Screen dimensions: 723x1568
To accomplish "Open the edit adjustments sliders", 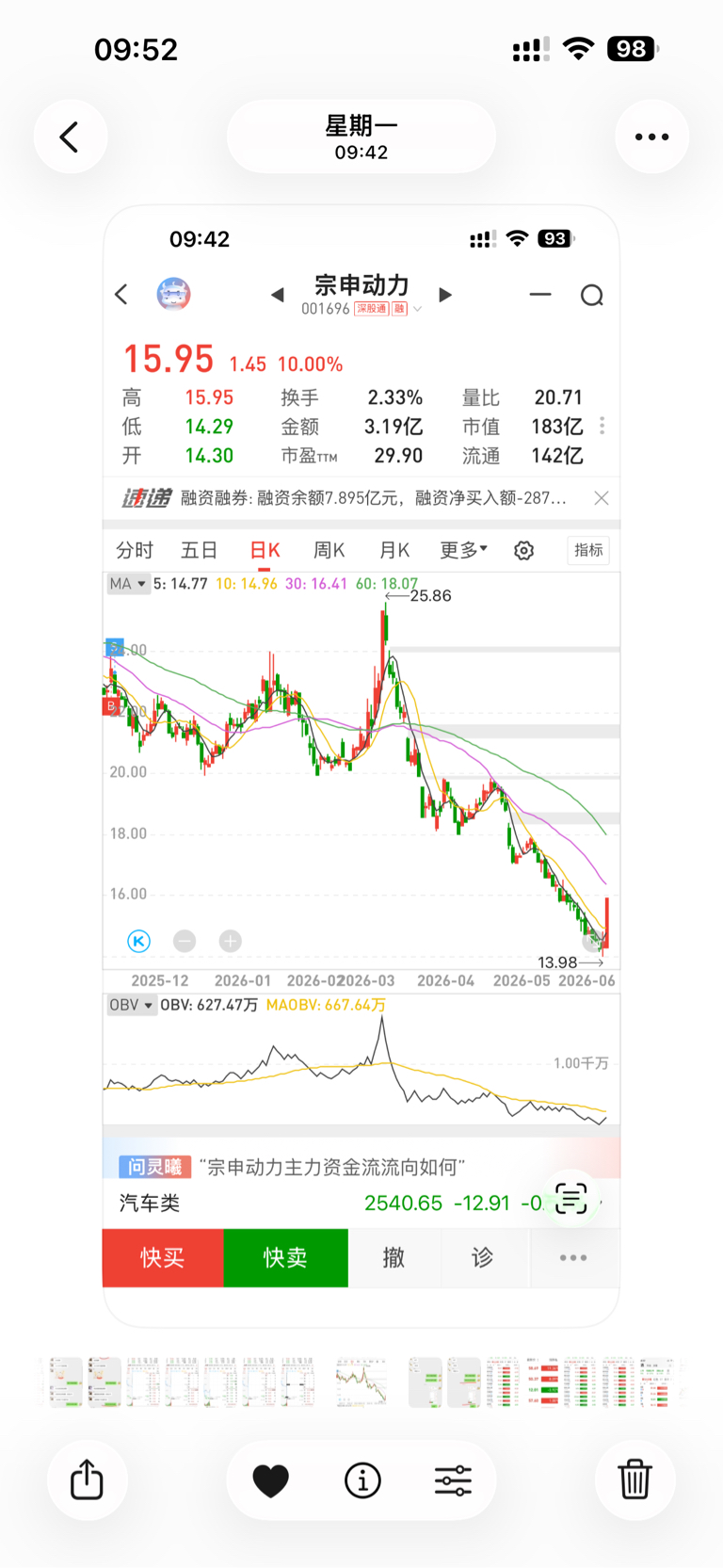I will click(x=453, y=1480).
